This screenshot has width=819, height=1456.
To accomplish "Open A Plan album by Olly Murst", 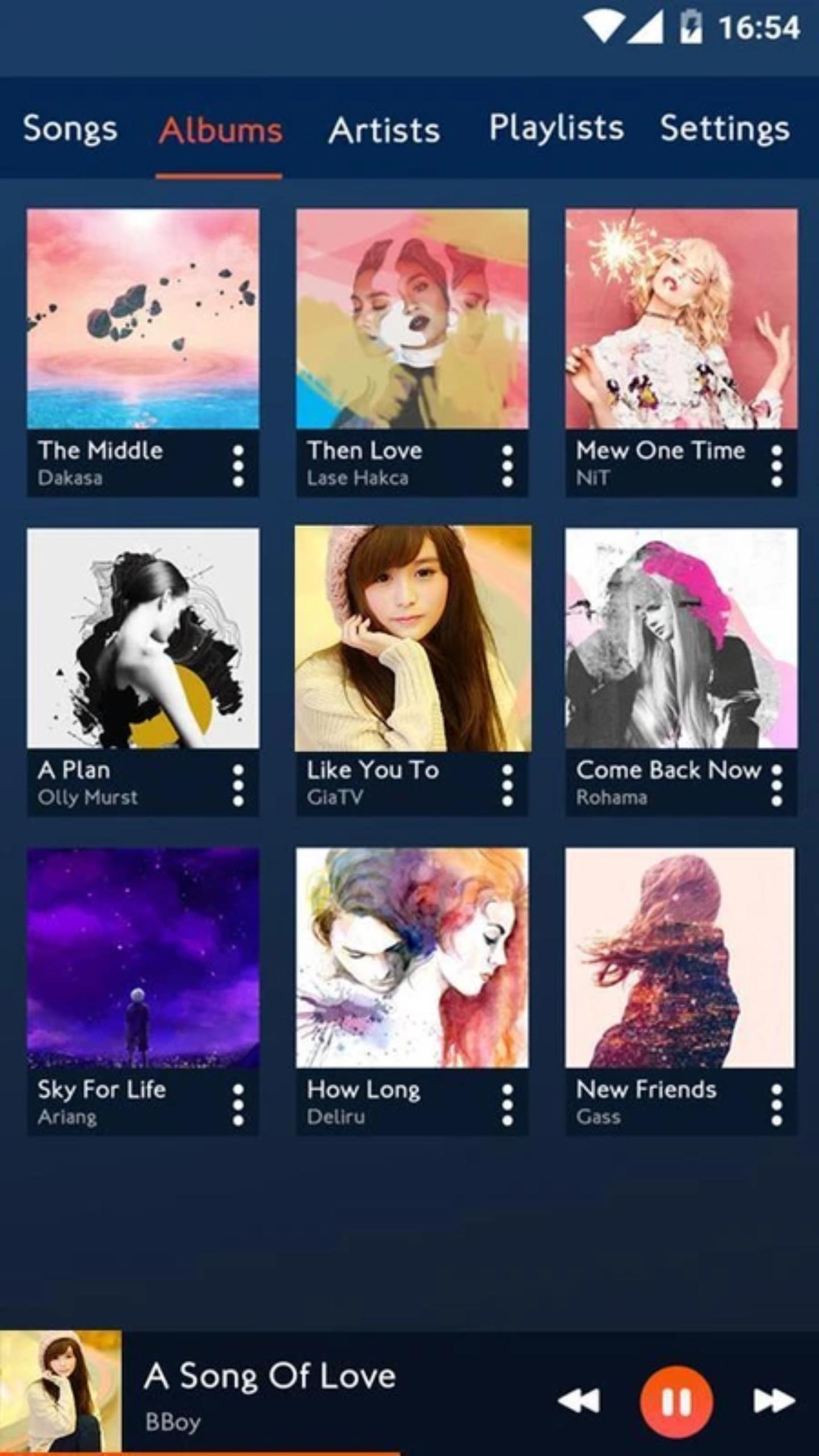I will [x=143, y=638].
